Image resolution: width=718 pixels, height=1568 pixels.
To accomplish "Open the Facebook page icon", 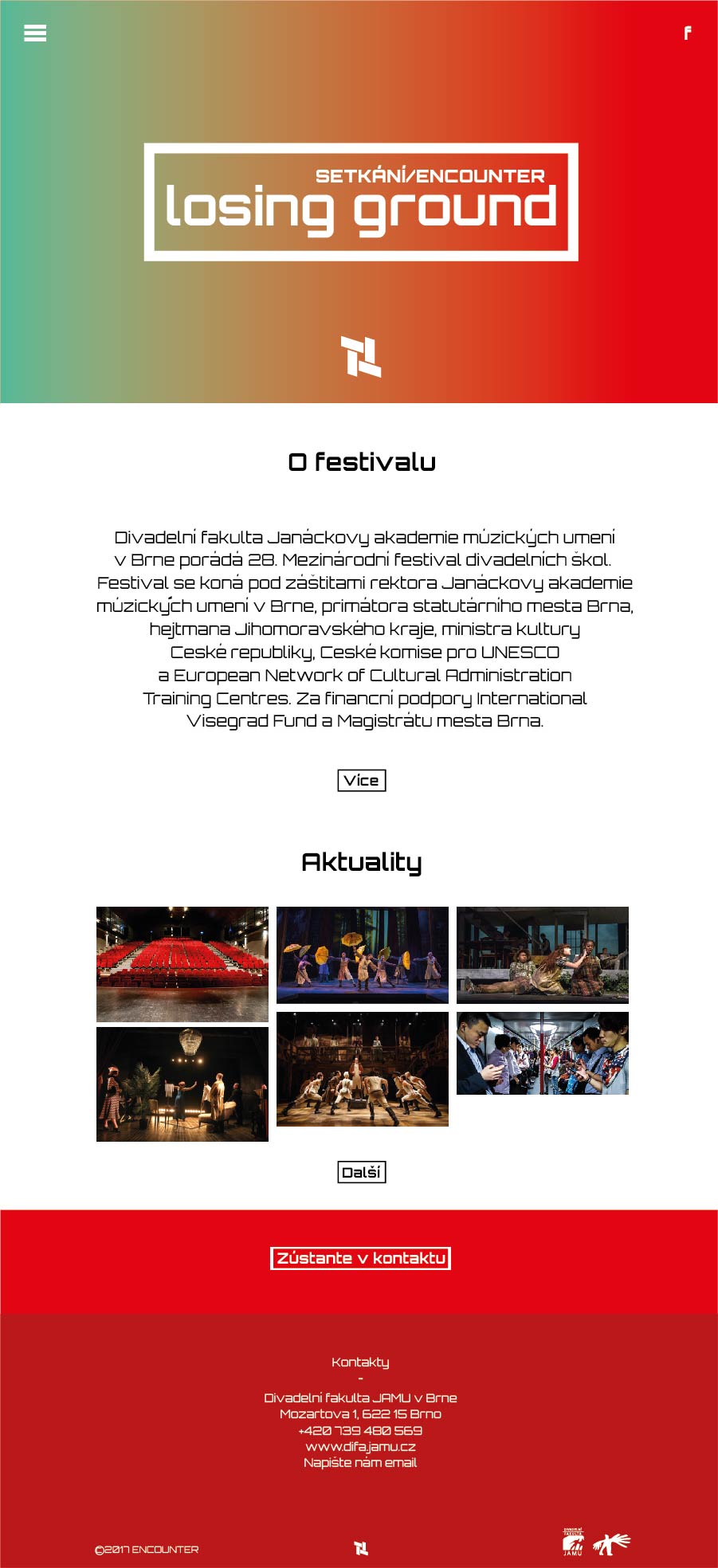I will point(687,33).
